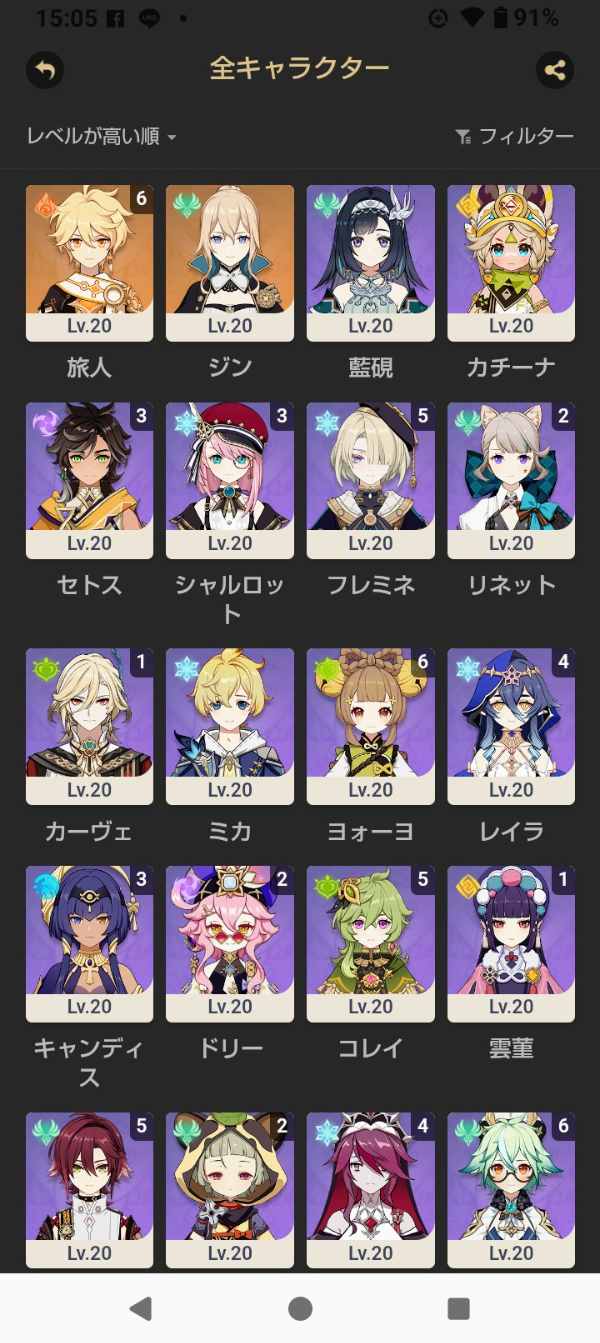This screenshot has height=1343, width=600.
Task: Tap the system home button
Action: point(300,1308)
